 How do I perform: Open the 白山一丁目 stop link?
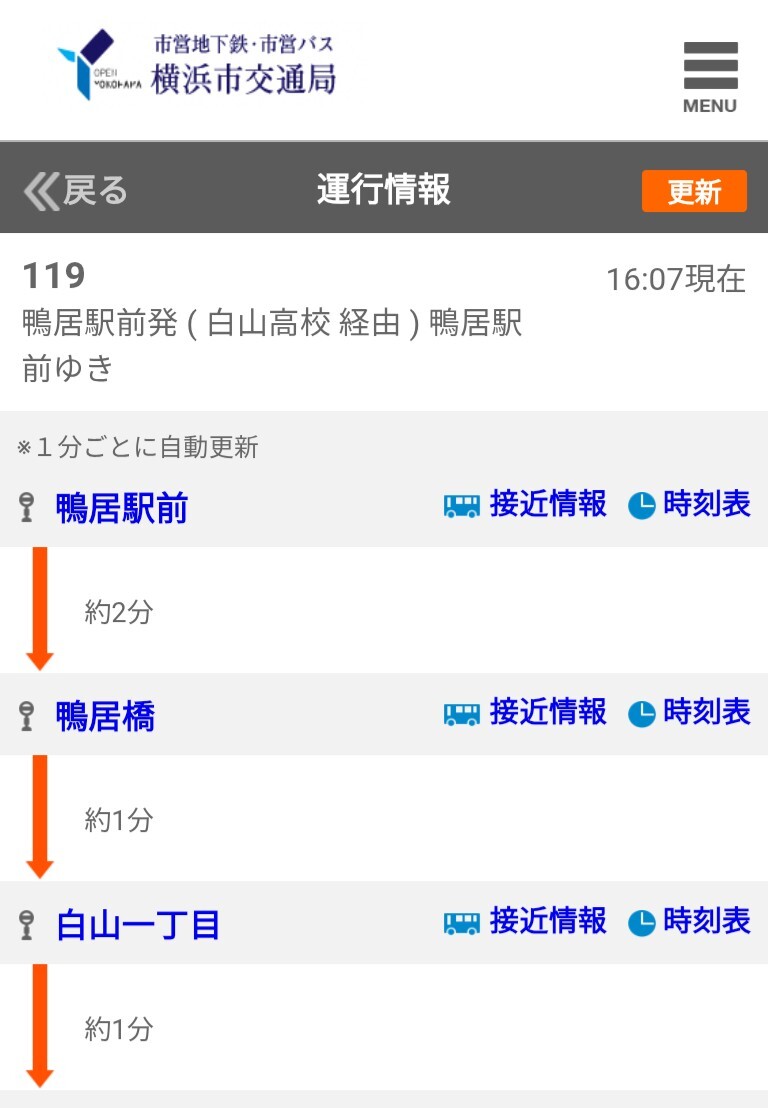coord(138,924)
